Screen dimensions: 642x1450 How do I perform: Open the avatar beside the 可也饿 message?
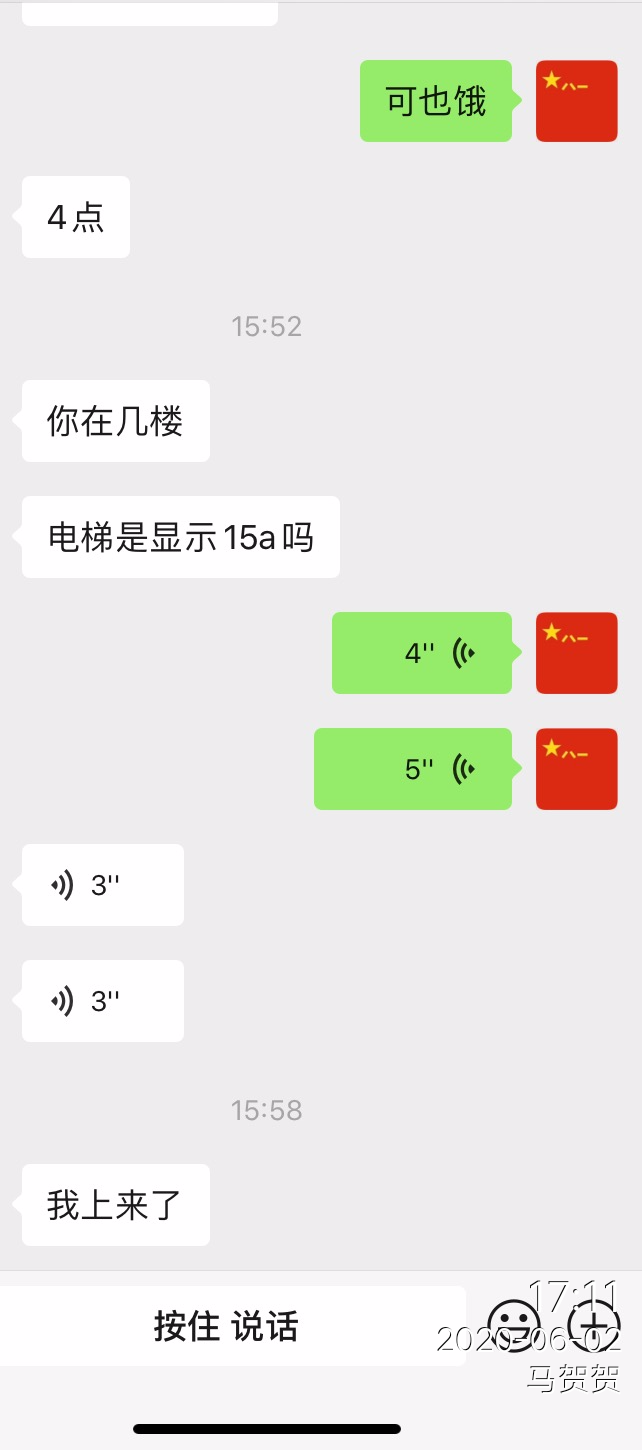click(577, 101)
